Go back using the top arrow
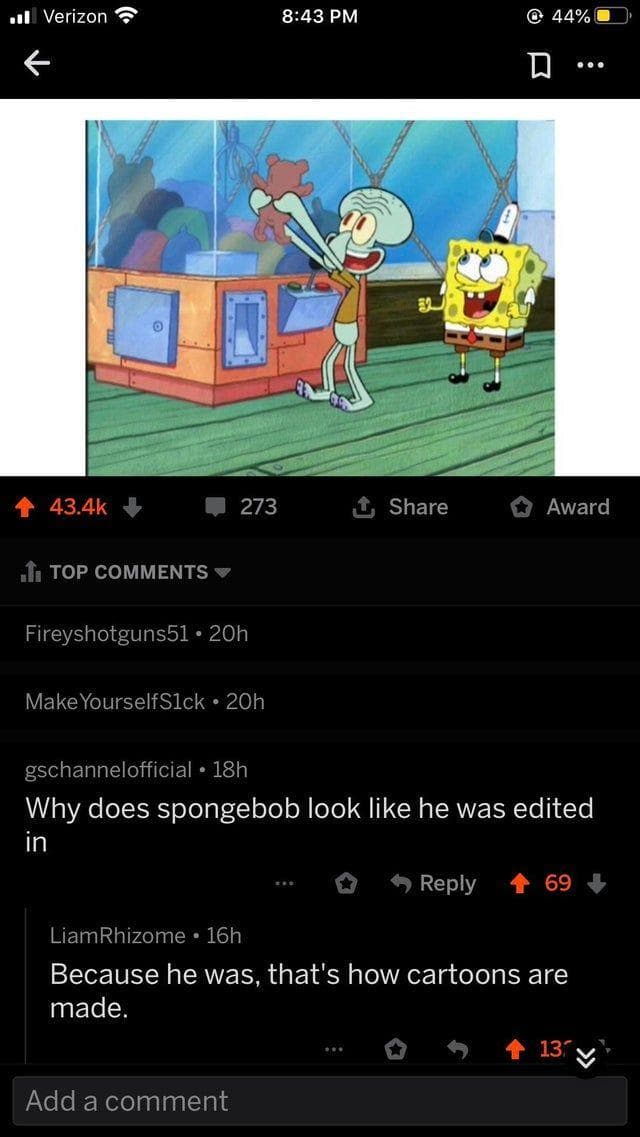Image resolution: width=640 pixels, height=1137 pixels. coord(37,64)
